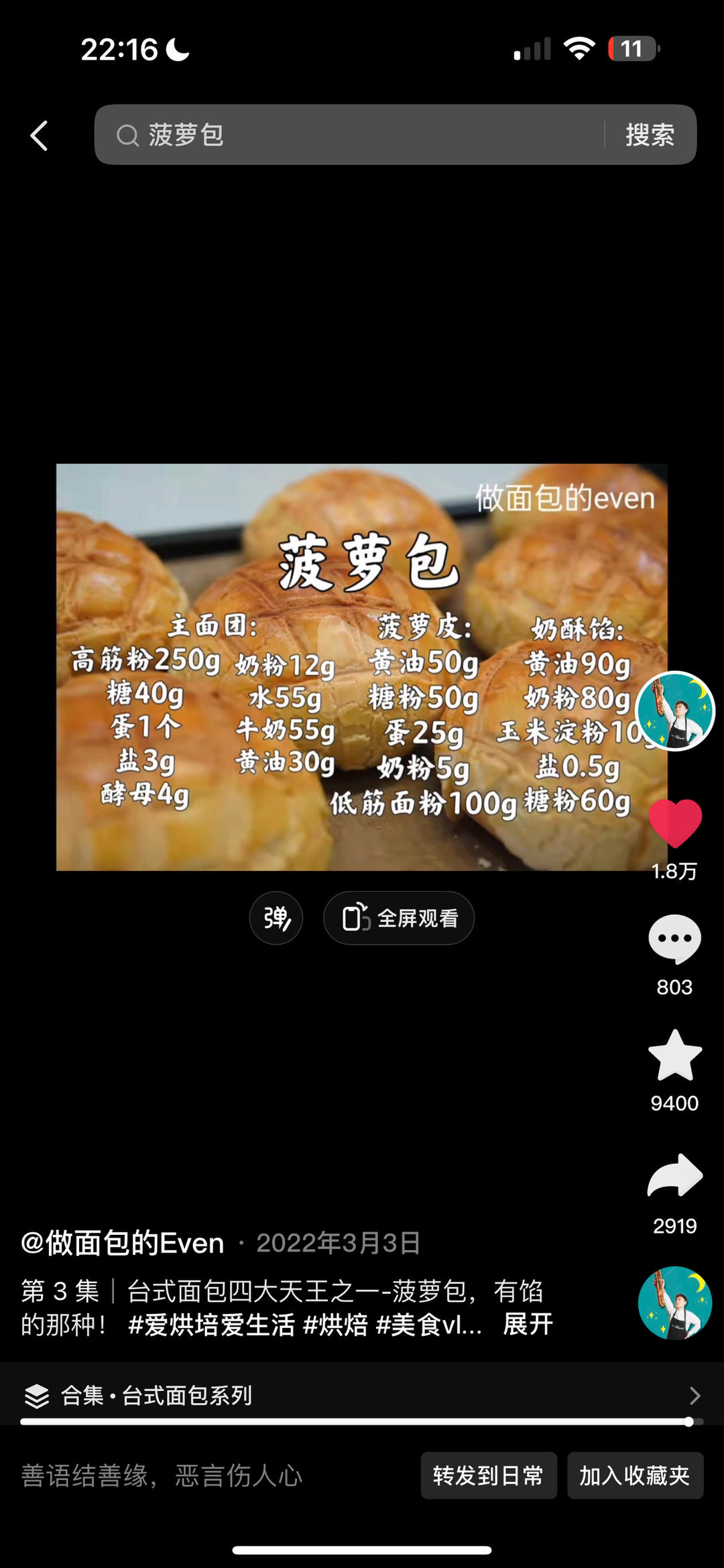Viewport: 724px width, 1568px height.
Task: Switch to 全屏观看 fullscreen mode
Action: tap(399, 918)
